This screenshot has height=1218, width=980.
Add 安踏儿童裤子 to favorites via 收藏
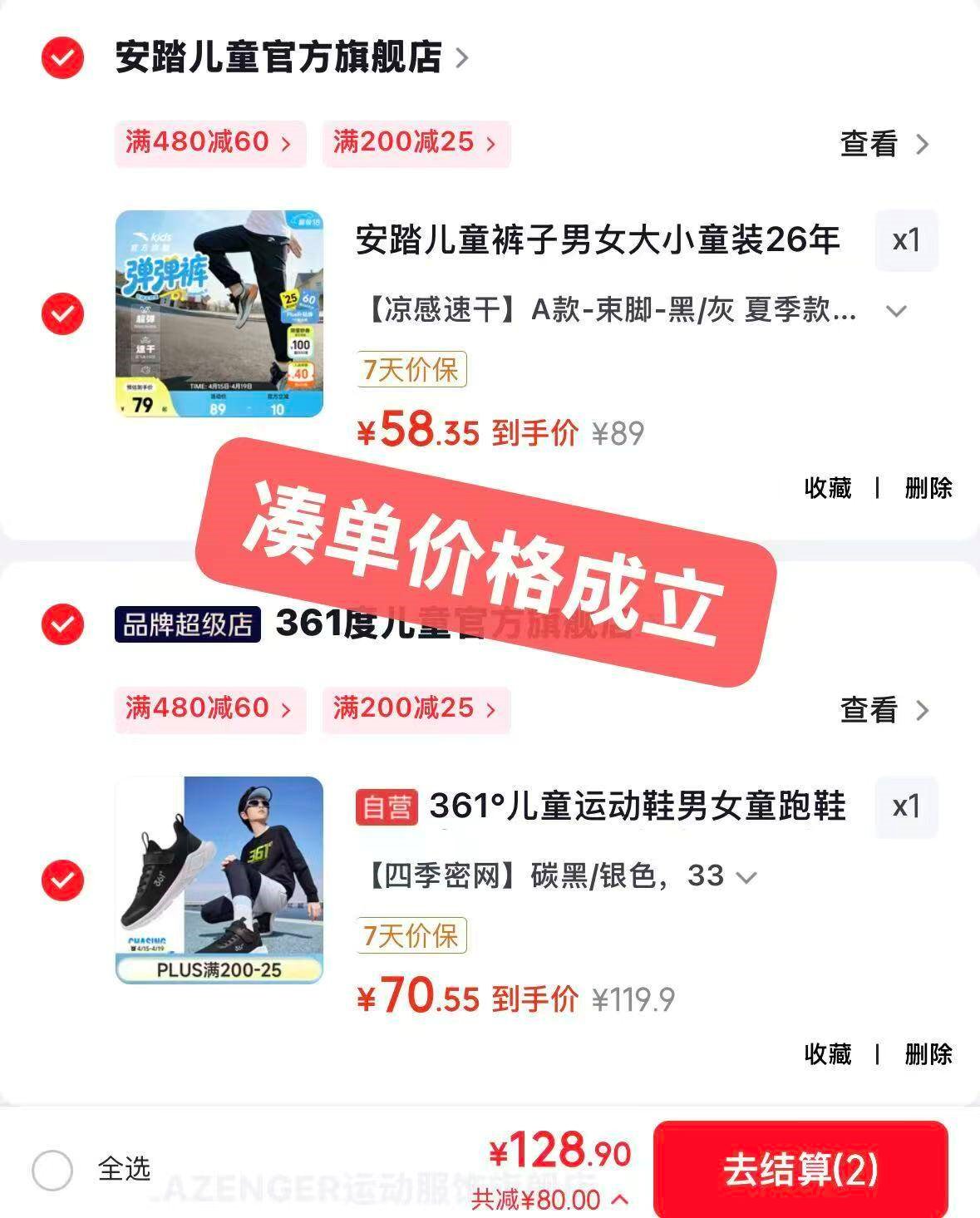pos(828,488)
